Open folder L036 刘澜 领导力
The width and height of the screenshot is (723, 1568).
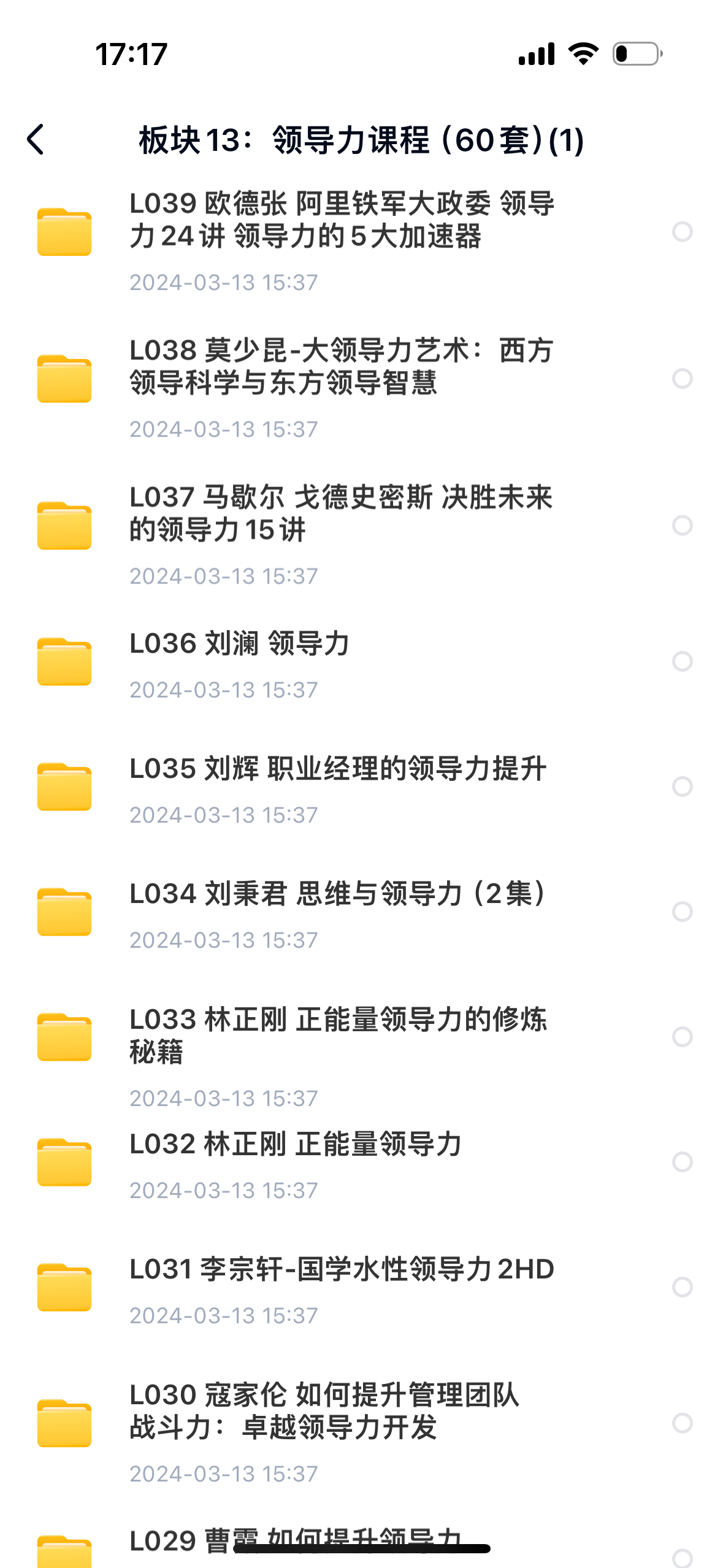click(x=239, y=645)
